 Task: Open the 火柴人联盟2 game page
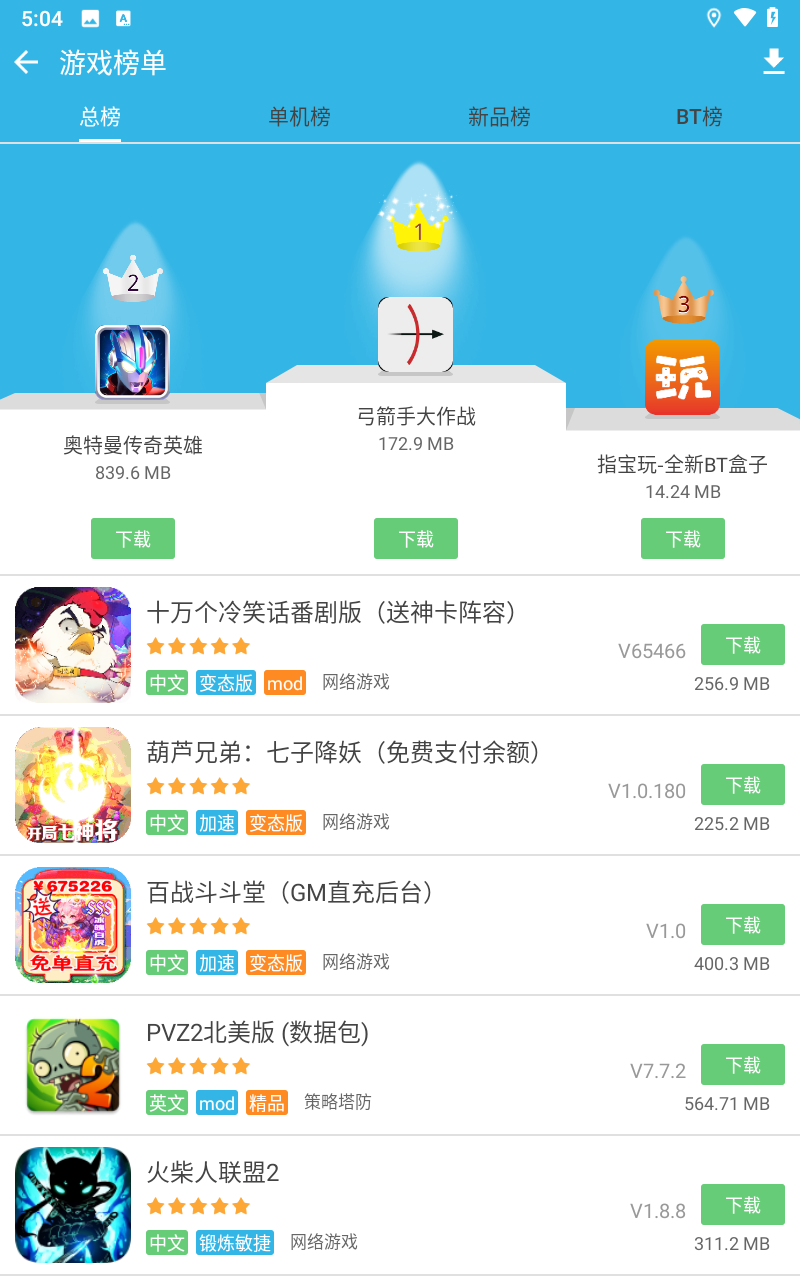(x=212, y=1172)
